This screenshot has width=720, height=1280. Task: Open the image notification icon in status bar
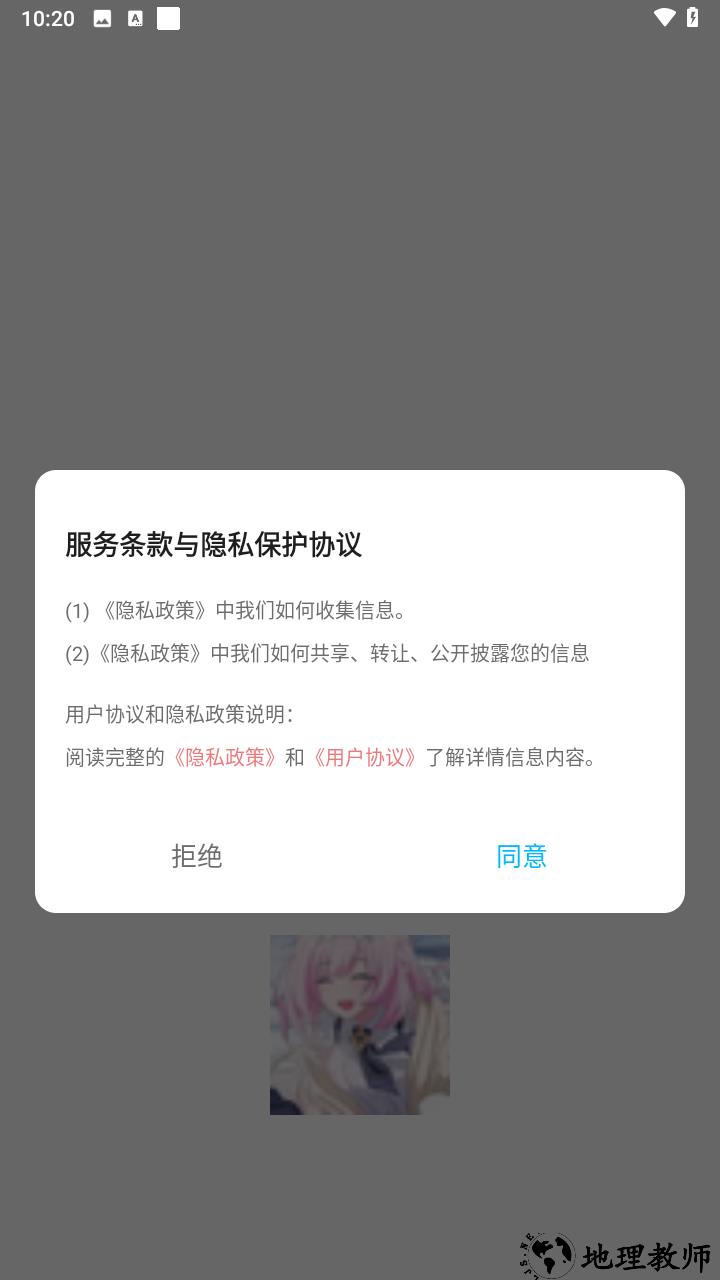tap(104, 18)
